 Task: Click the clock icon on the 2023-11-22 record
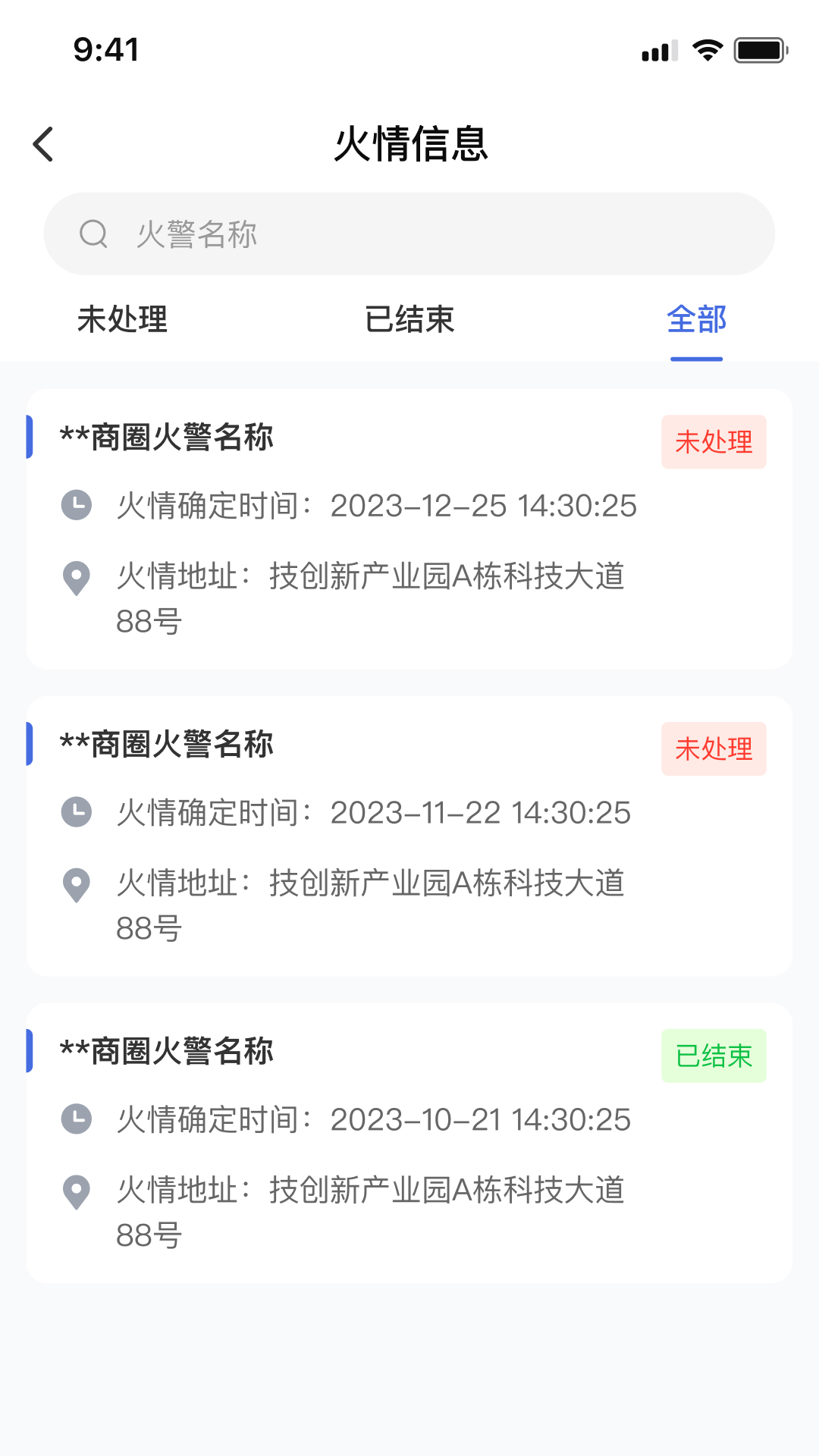pos(75,811)
